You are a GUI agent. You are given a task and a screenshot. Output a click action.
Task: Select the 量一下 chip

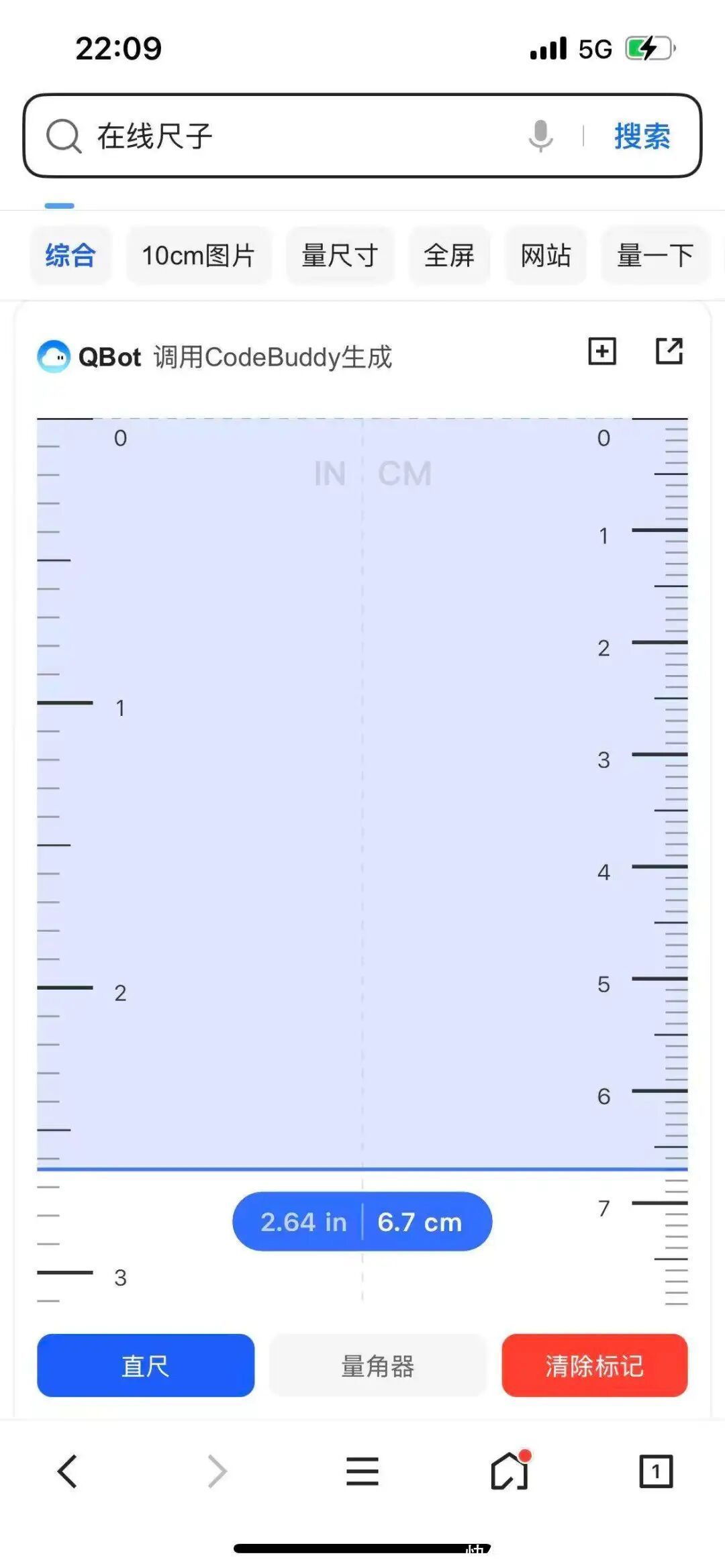pyautogui.click(x=655, y=256)
